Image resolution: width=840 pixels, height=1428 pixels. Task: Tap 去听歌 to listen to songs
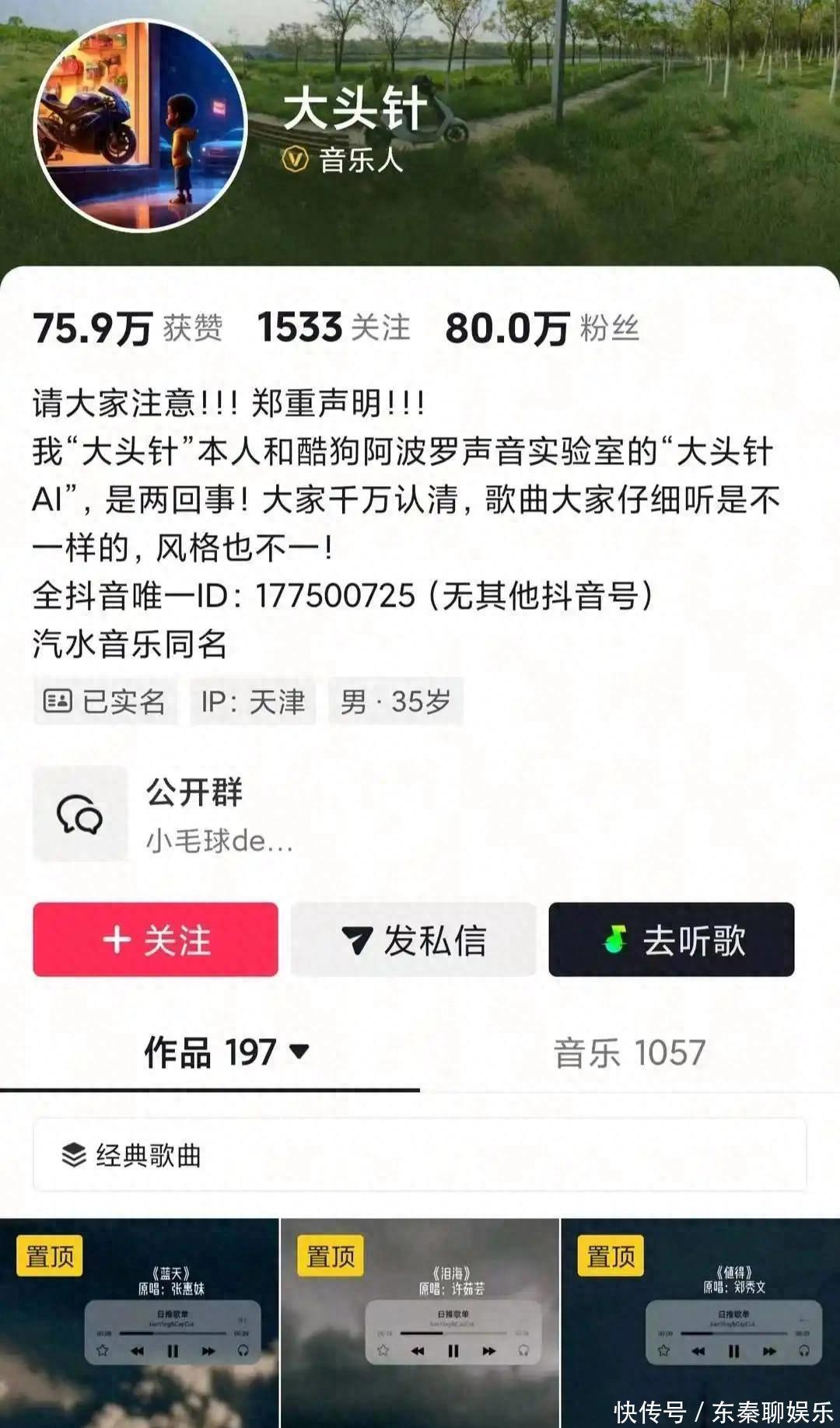(x=671, y=940)
